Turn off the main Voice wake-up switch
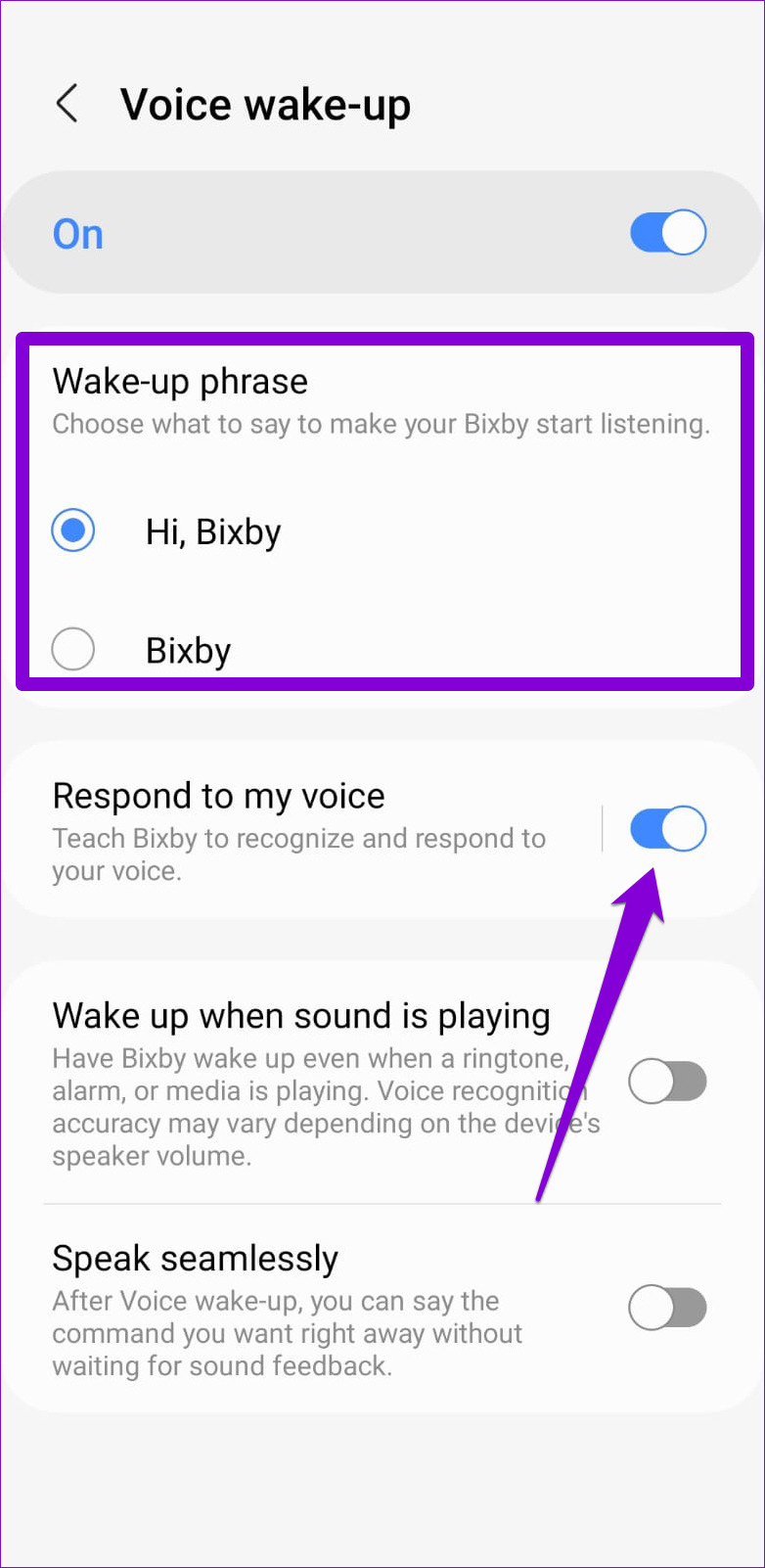 pyautogui.click(x=667, y=234)
